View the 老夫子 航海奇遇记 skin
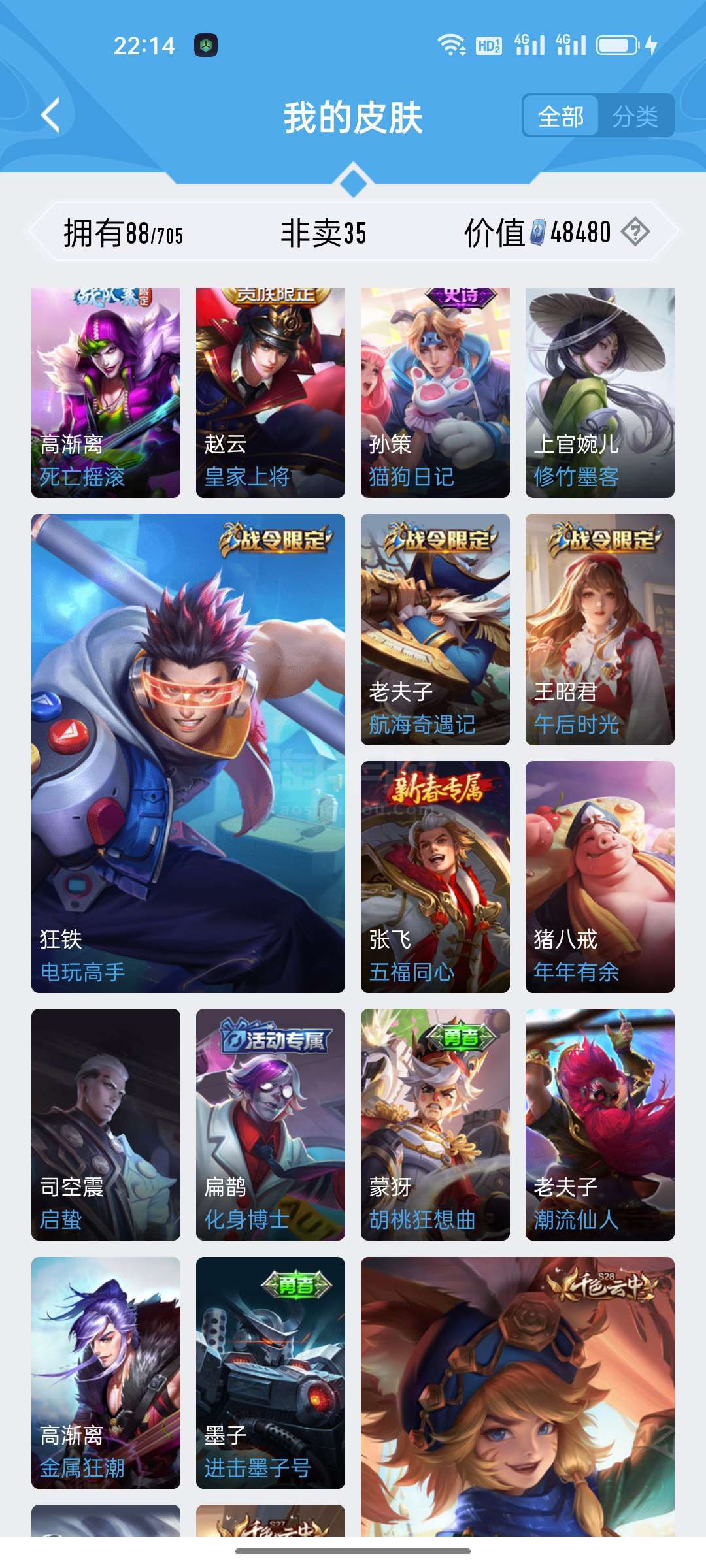The width and height of the screenshot is (706, 1568). coord(435,629)
